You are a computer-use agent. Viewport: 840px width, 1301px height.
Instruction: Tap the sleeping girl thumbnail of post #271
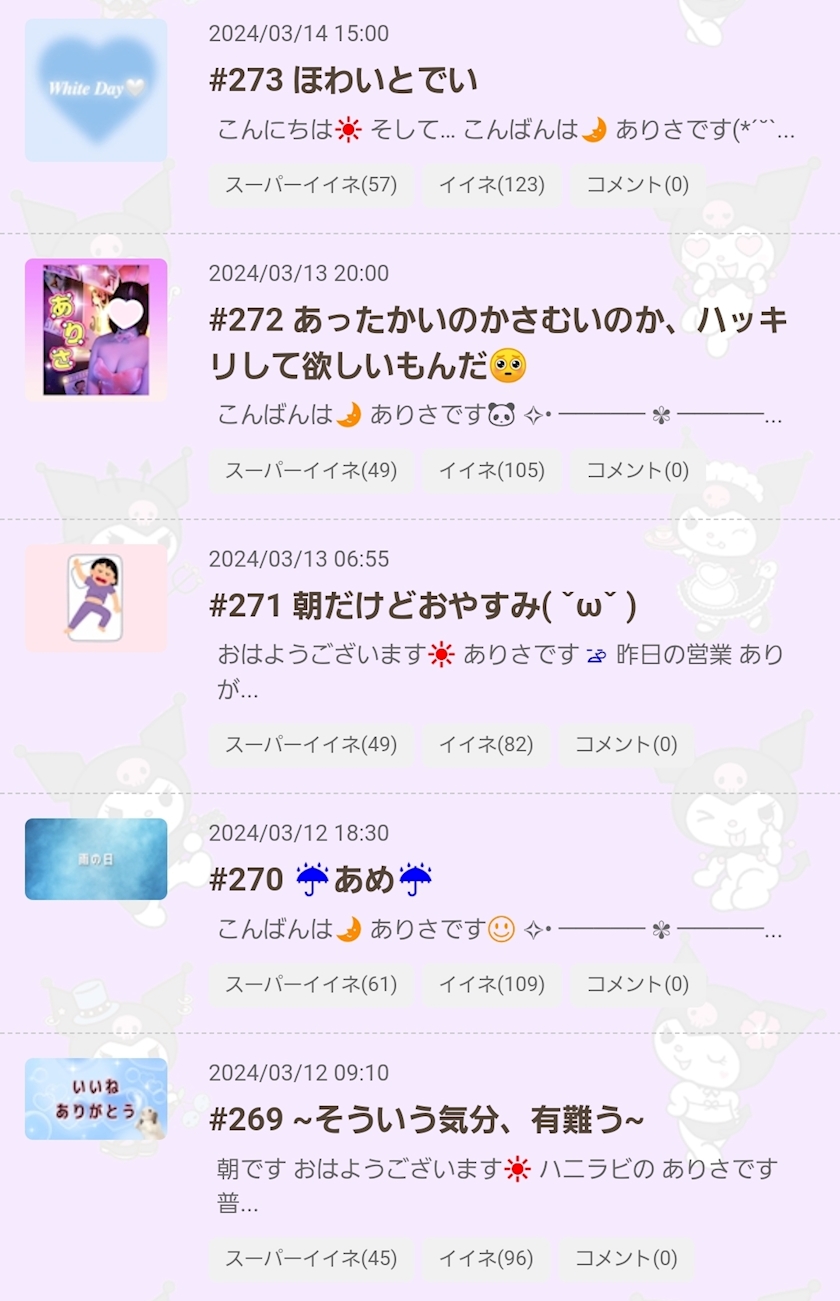(x=96, y=597)
